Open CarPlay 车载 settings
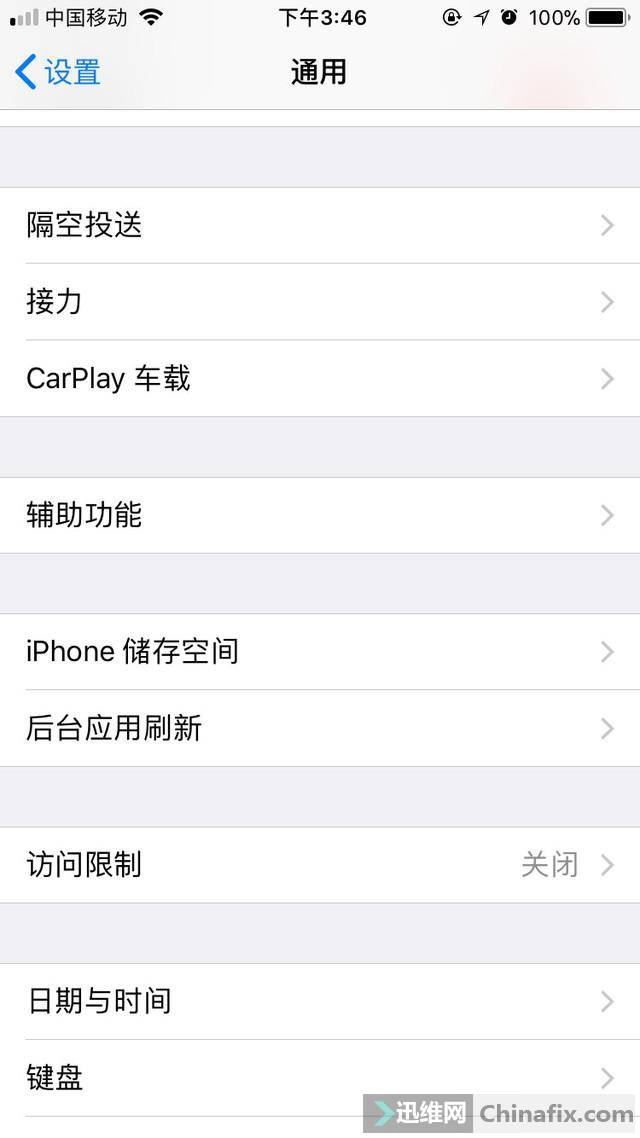Screen dimensions: 640x1138 (320, 378)
